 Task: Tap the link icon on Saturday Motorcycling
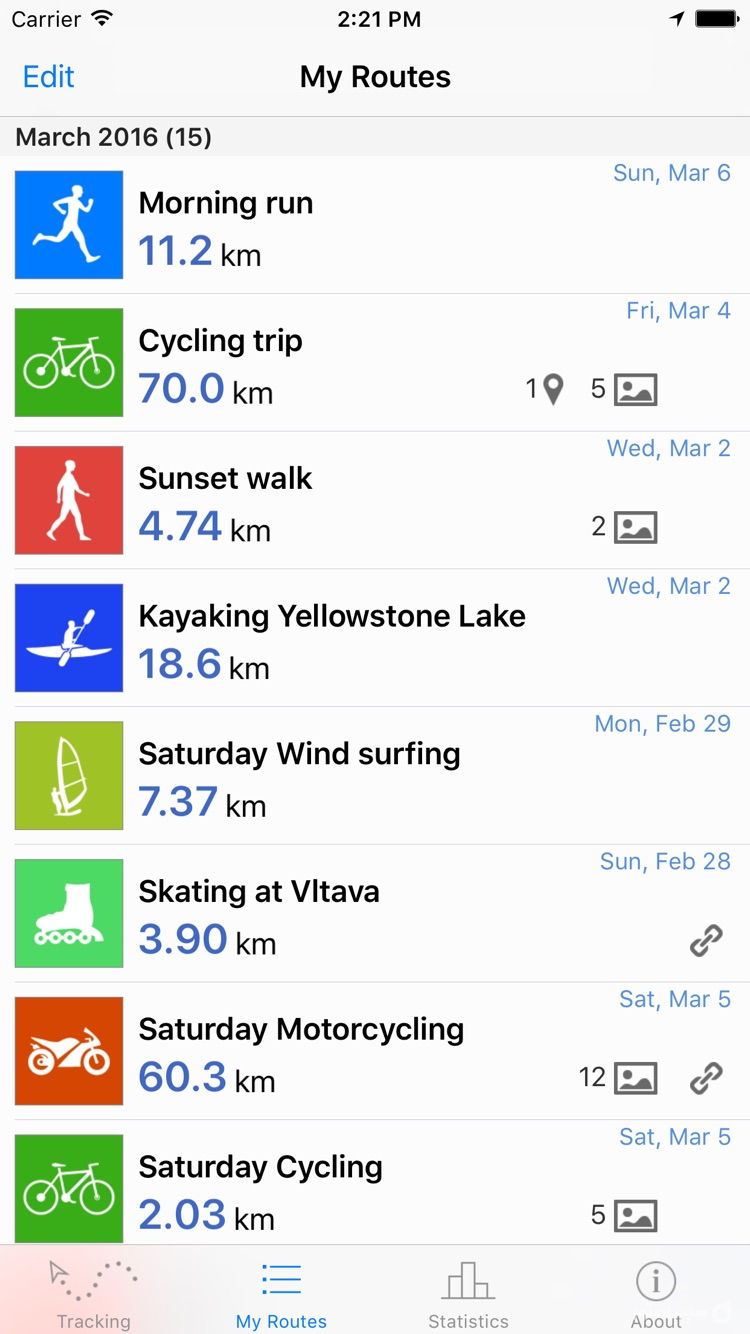708,1078
